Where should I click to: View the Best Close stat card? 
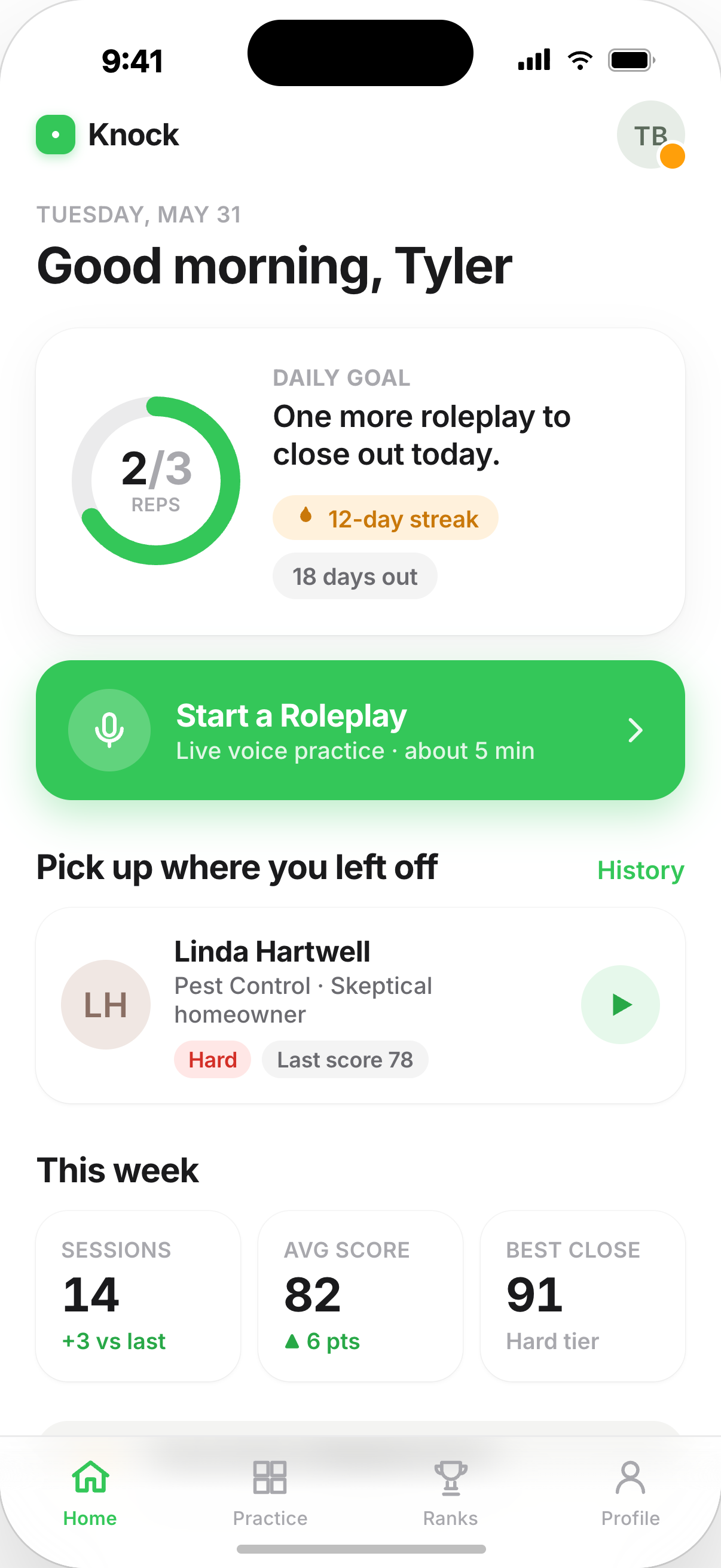[582, 1296]
